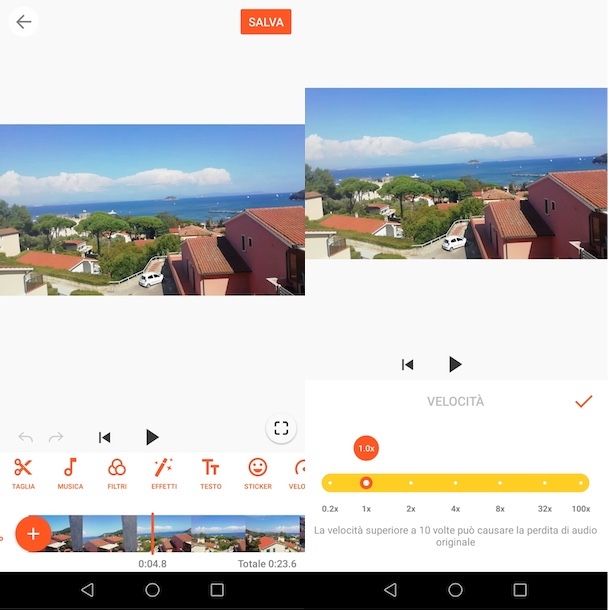Viewport: 610px width, 610px height.
Task: Open the TESTO tool
Action: coord(210,473)
